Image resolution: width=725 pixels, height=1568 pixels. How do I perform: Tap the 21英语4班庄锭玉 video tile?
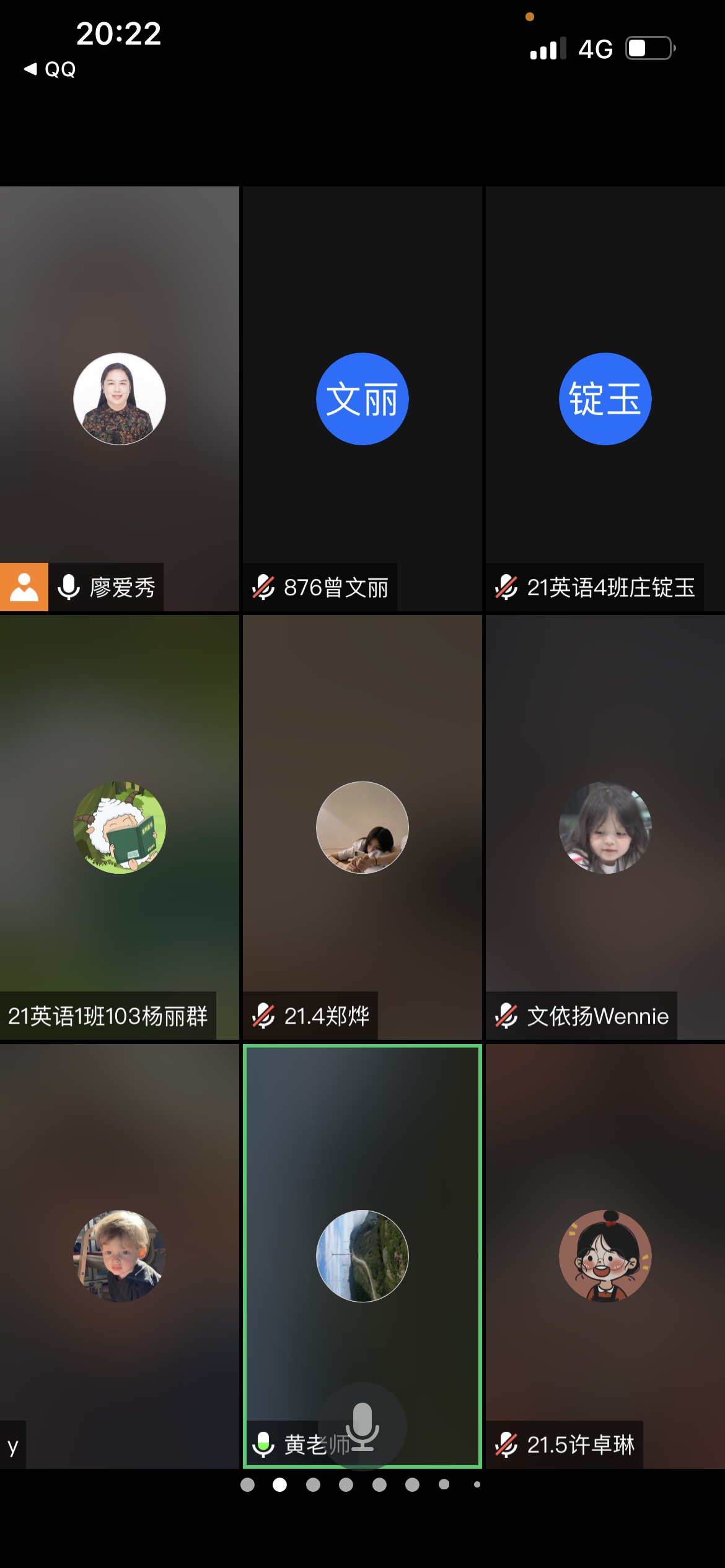605,399
